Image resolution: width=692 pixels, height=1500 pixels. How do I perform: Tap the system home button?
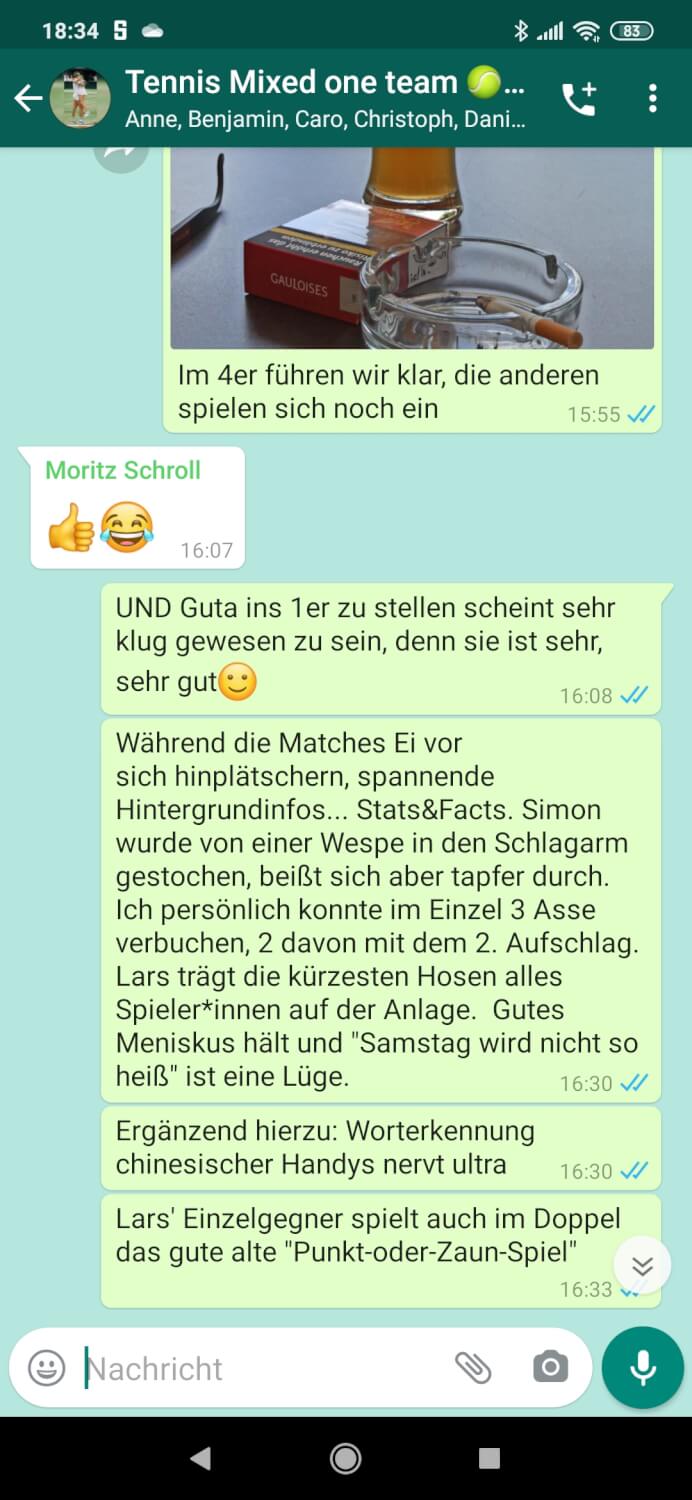tap(346, 1458)
